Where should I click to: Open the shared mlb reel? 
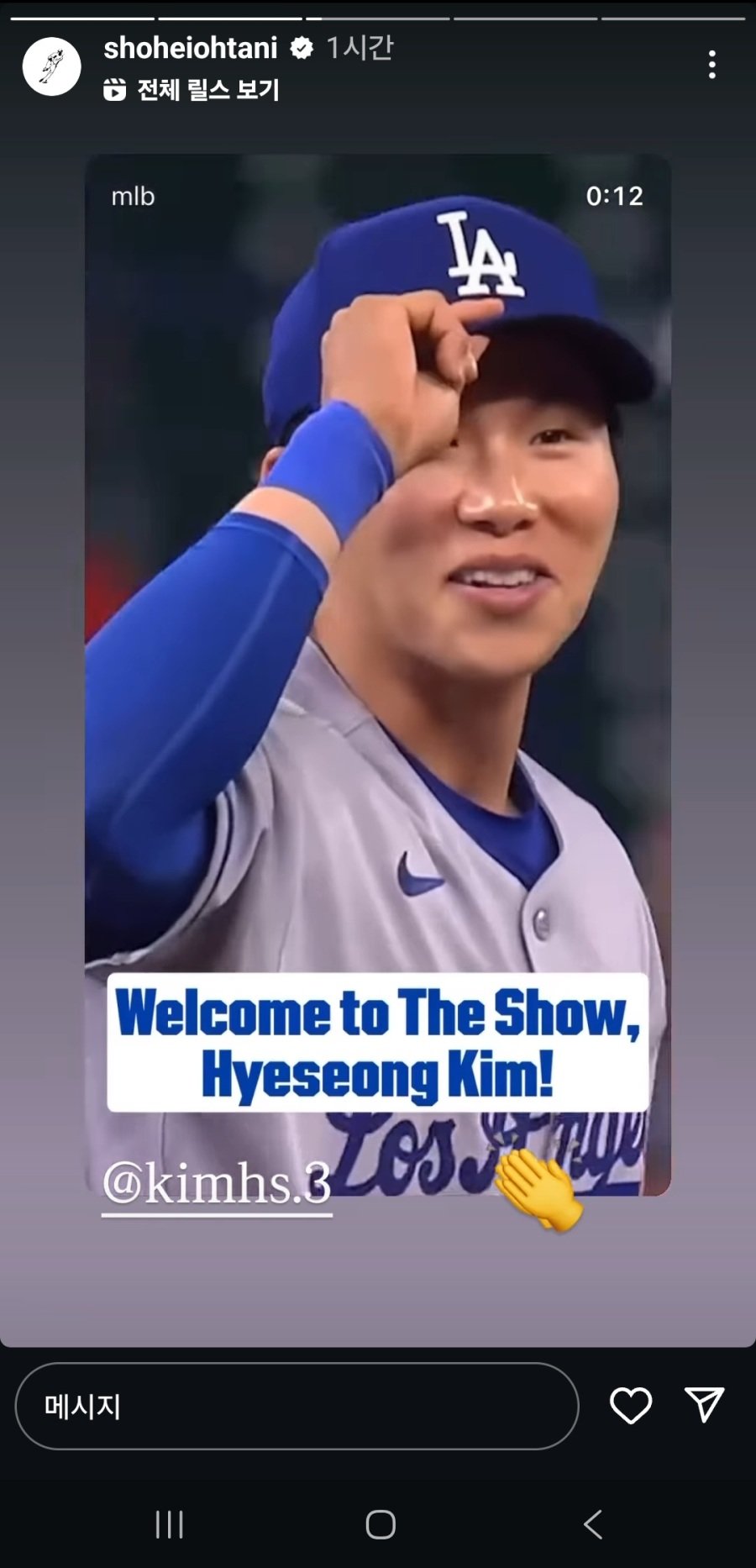pyautogui.click(x=378, y=674)
